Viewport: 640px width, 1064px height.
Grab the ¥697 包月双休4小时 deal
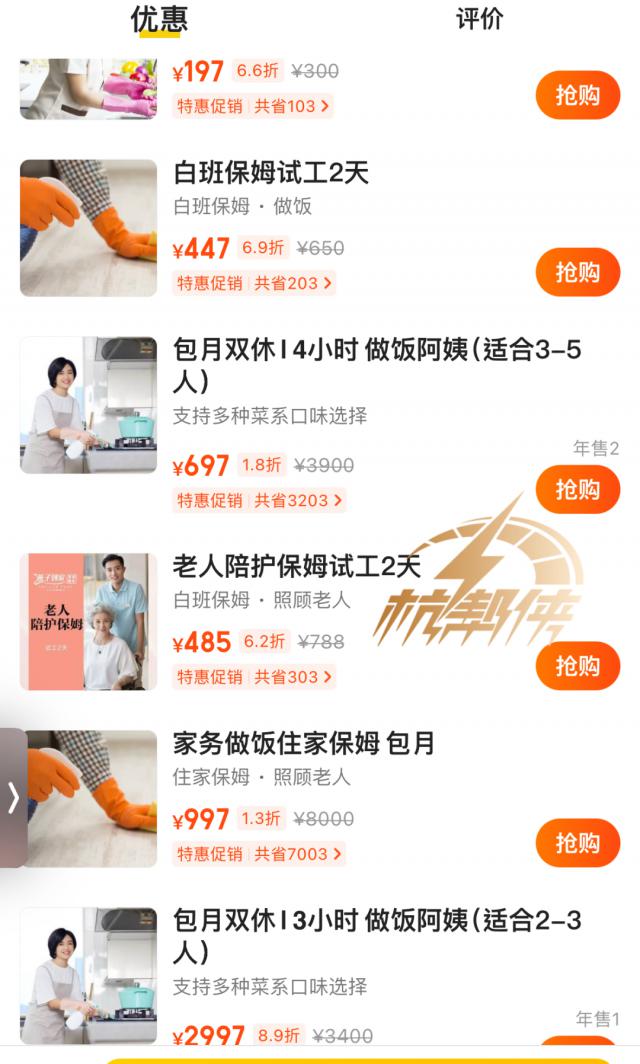[578, 489]
